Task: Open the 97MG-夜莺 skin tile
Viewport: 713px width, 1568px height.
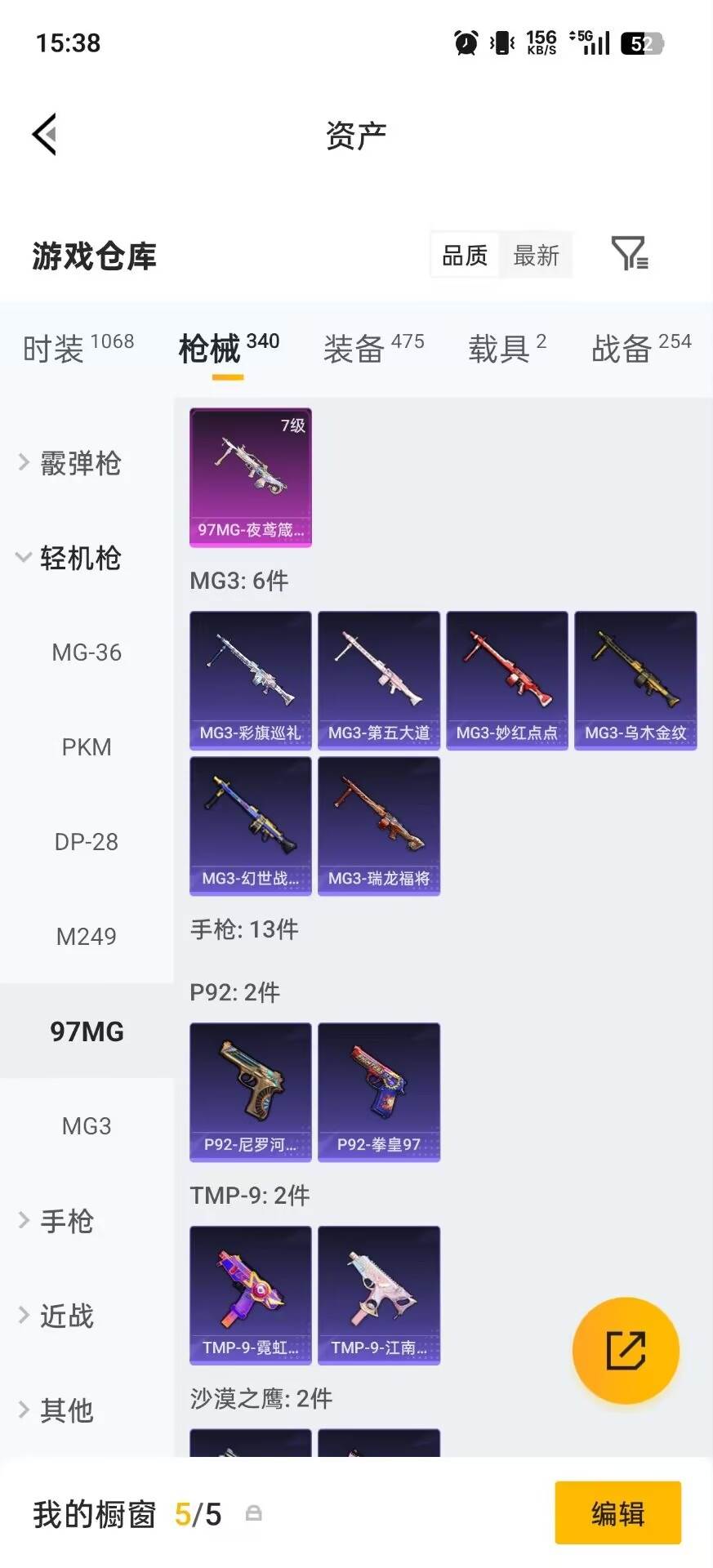Action: coord(251,477)
